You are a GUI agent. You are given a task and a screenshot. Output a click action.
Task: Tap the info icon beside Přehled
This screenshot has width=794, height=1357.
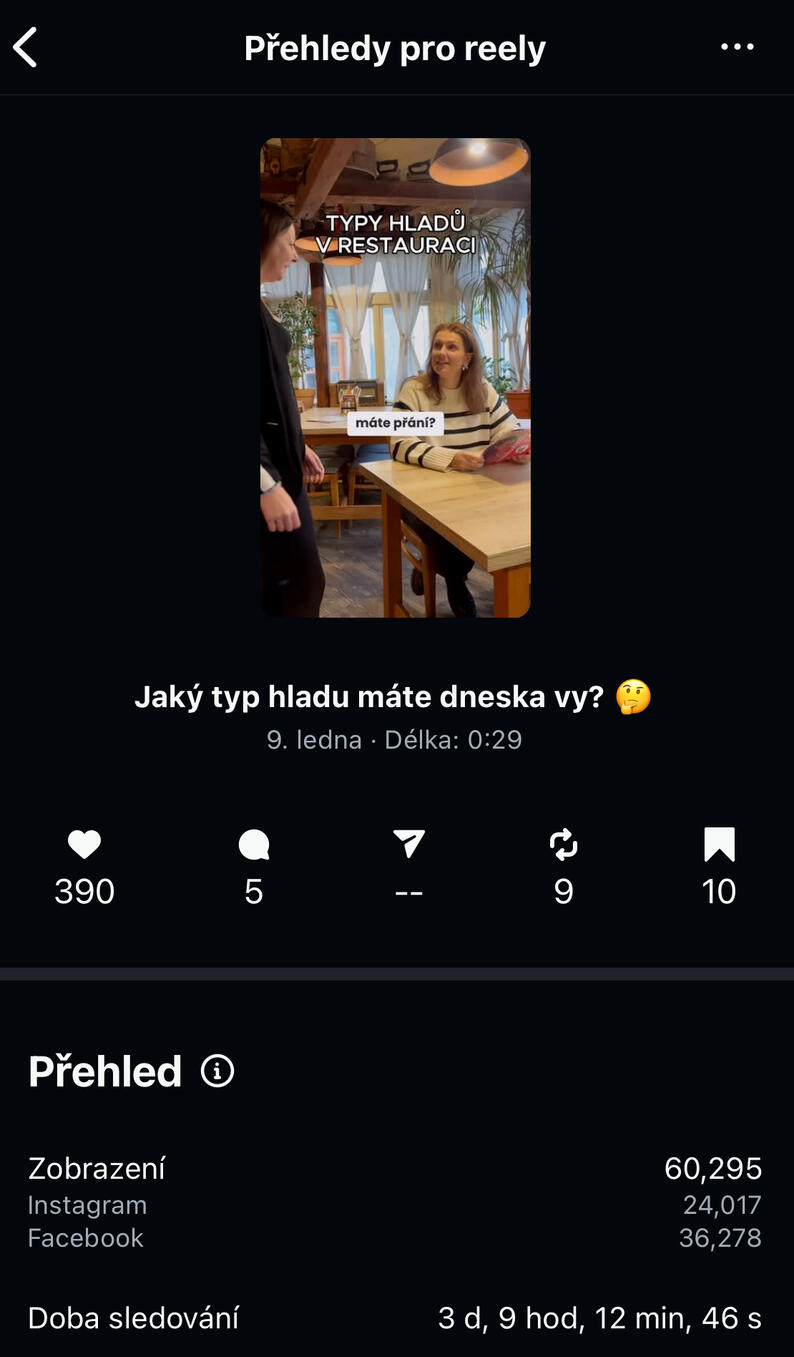(x=217, y=1071)
